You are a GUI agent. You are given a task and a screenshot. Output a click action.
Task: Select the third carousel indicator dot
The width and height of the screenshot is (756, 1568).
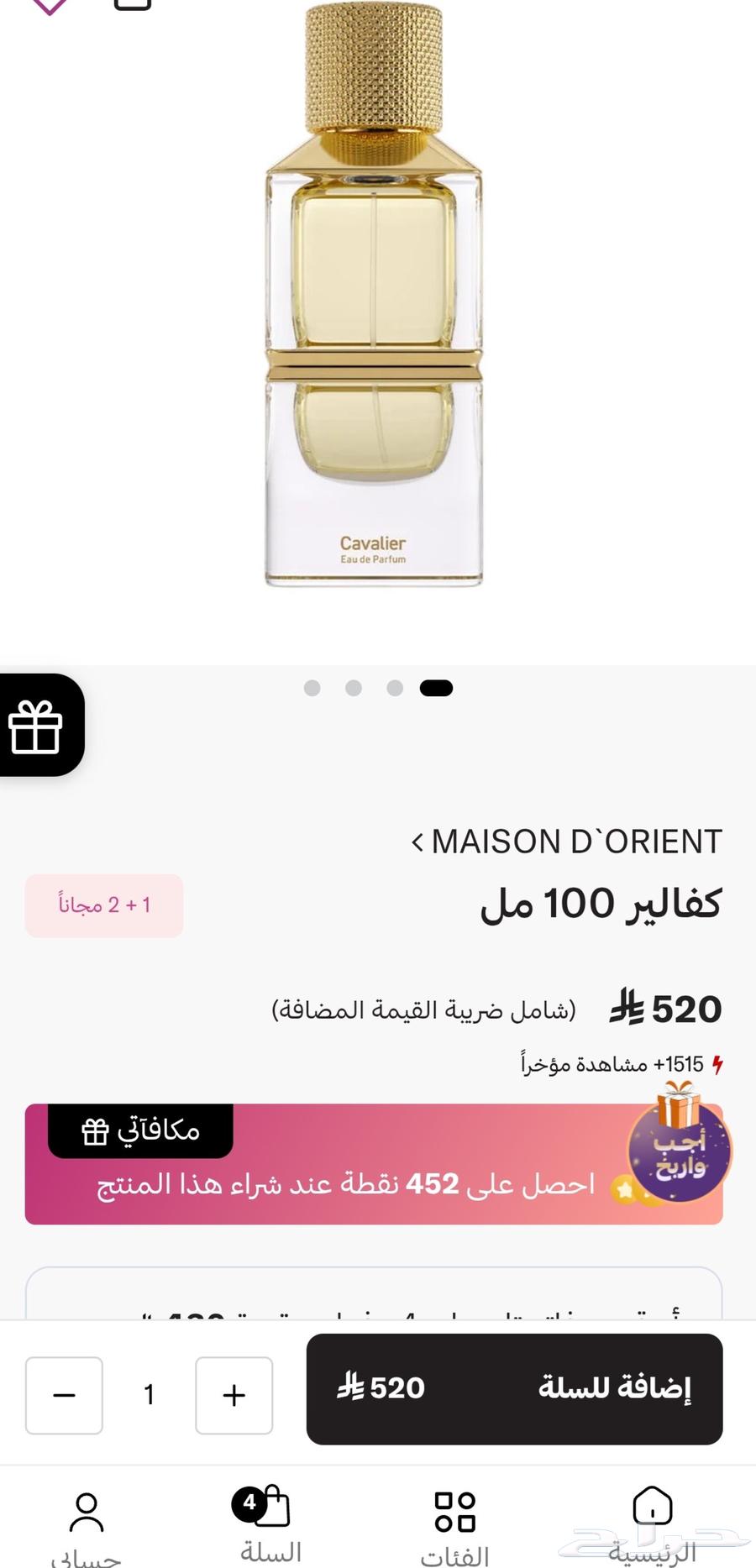[x=395, y=687]
